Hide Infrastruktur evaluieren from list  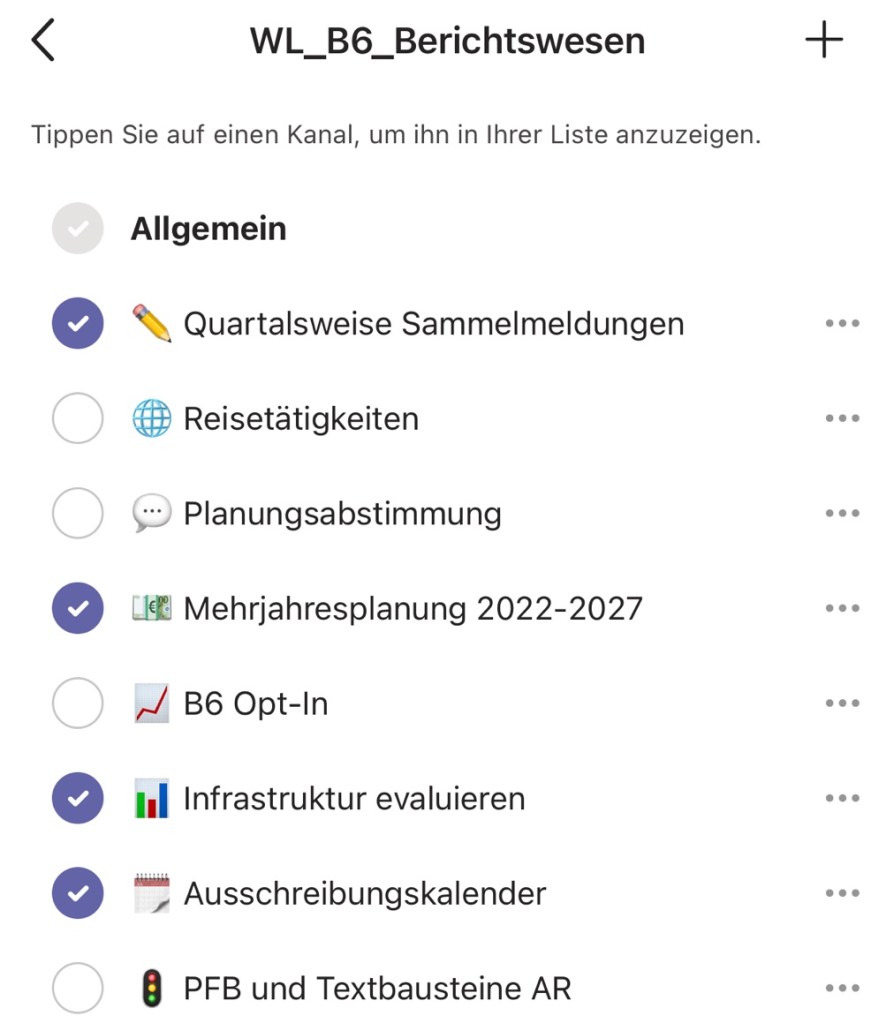tap(78, 798)
